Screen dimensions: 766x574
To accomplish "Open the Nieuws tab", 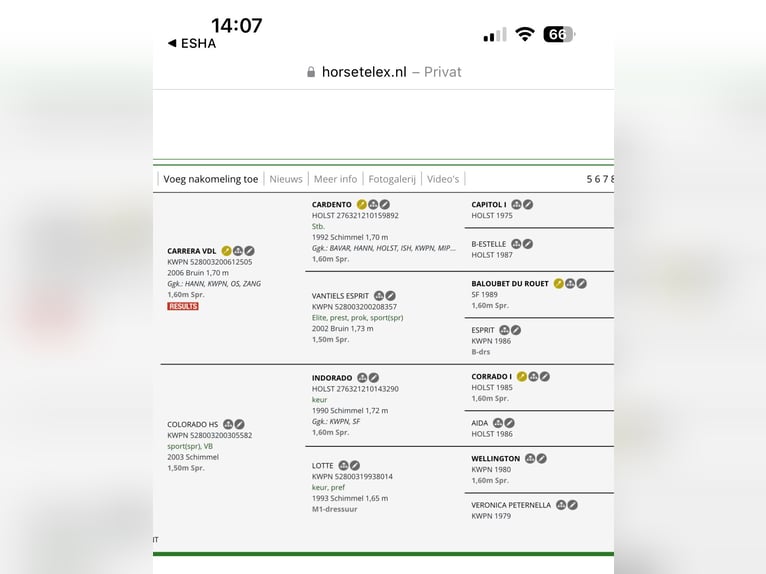I will (286, 179).
